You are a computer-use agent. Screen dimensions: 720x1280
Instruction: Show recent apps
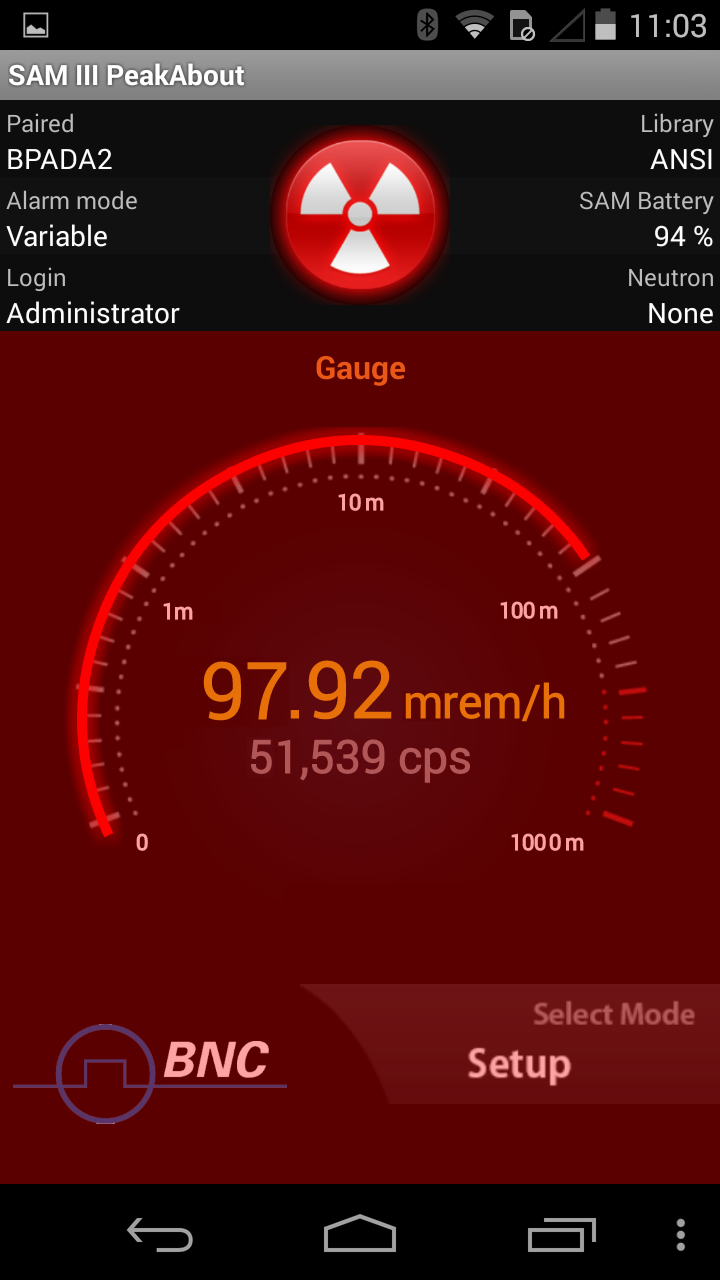[x=561, y=1235]
